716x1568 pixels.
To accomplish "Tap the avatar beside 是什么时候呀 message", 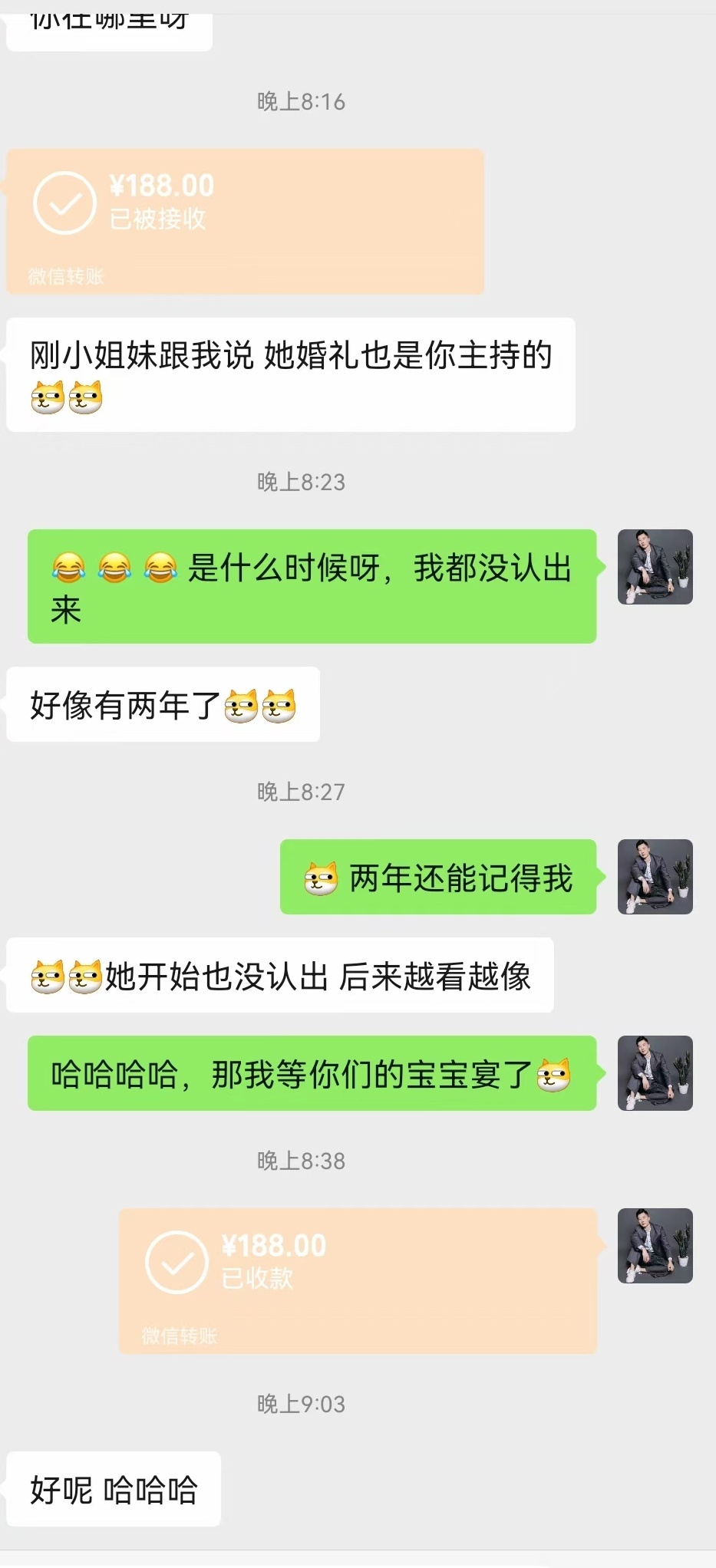I will 655,567.
